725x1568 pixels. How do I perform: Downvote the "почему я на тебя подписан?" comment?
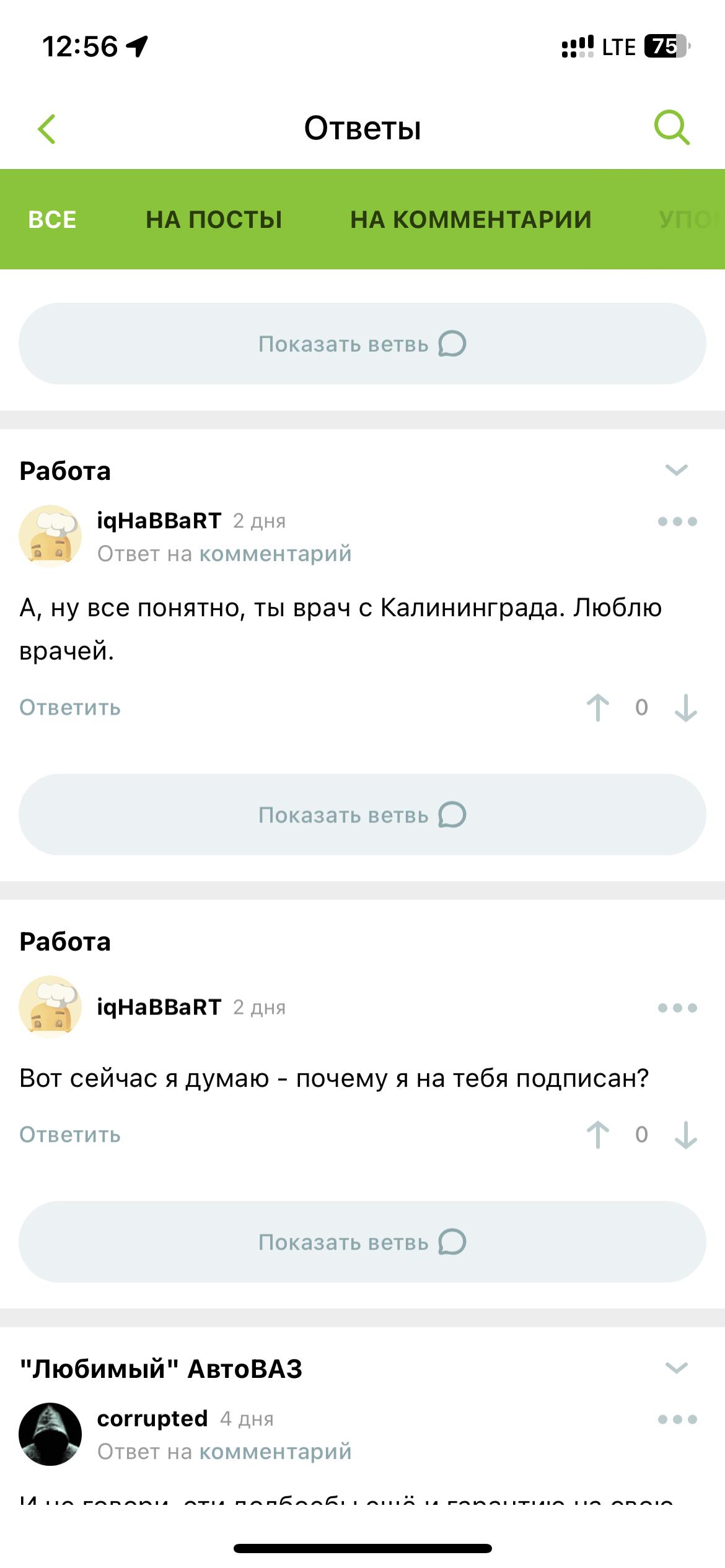[685, 1135]
